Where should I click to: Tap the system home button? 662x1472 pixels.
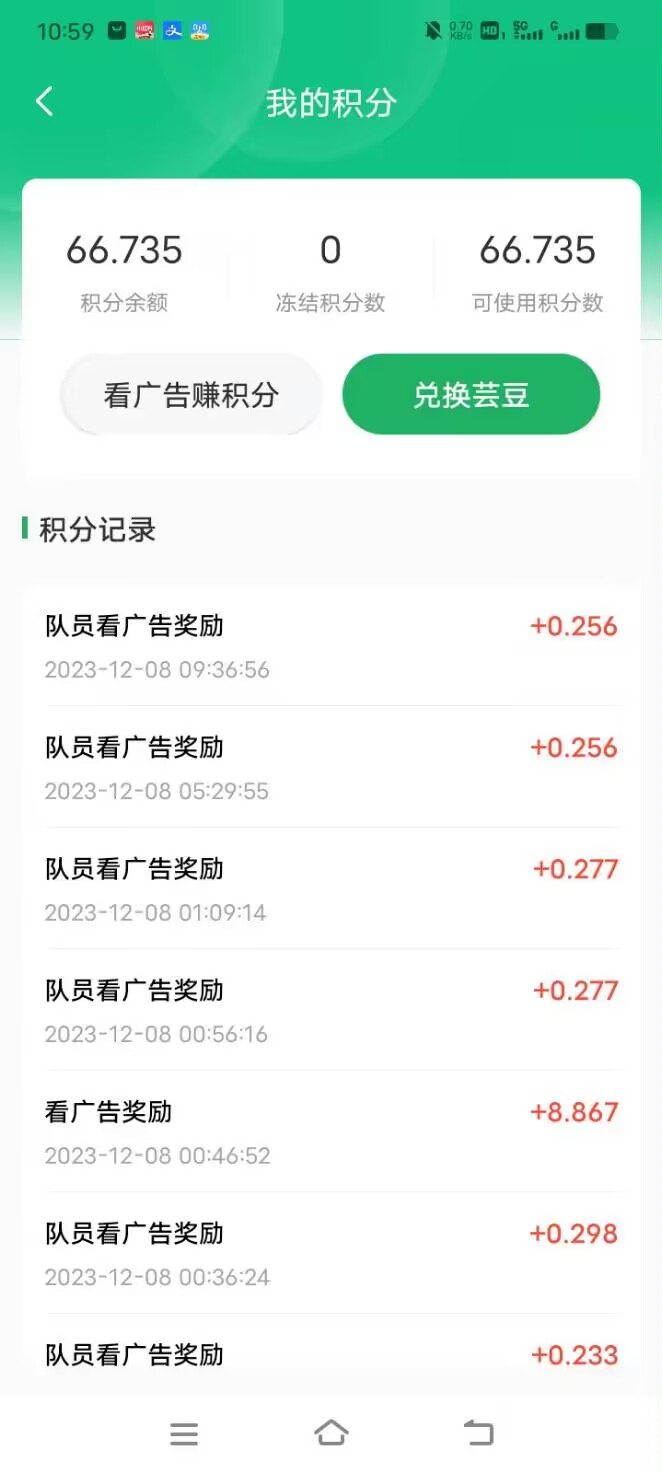coord(331,1433)
